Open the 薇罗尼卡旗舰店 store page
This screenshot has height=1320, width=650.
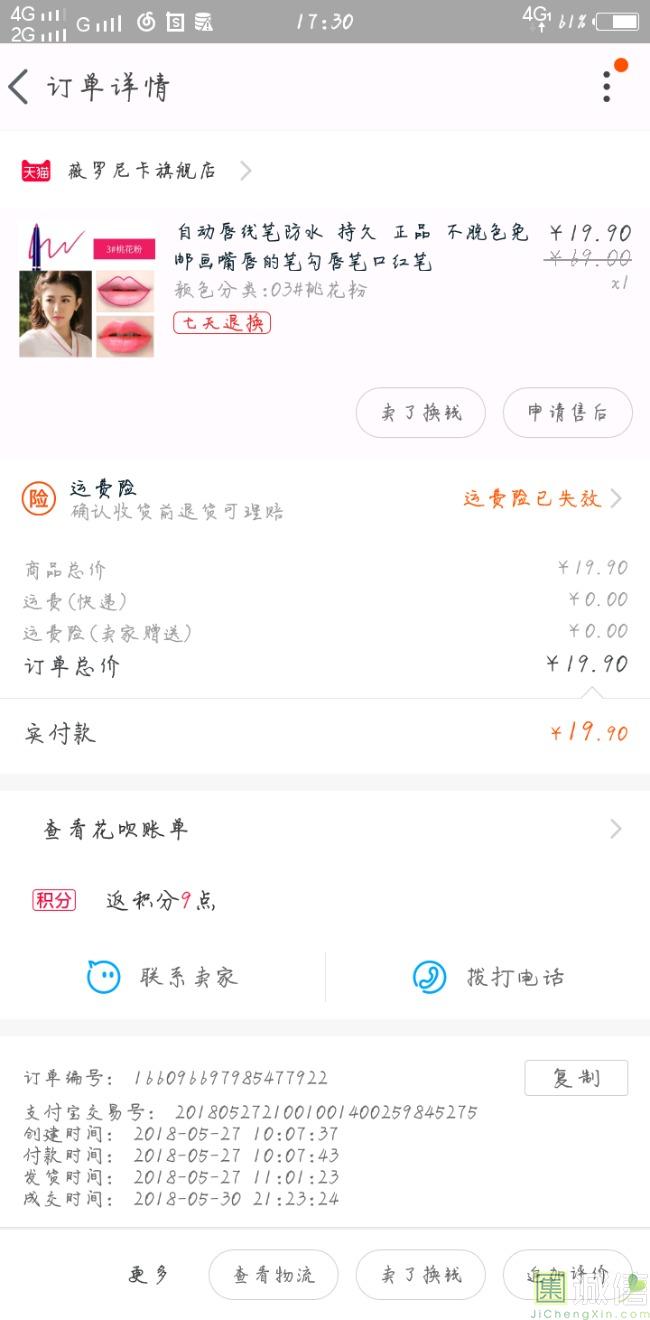coord(141,171)
